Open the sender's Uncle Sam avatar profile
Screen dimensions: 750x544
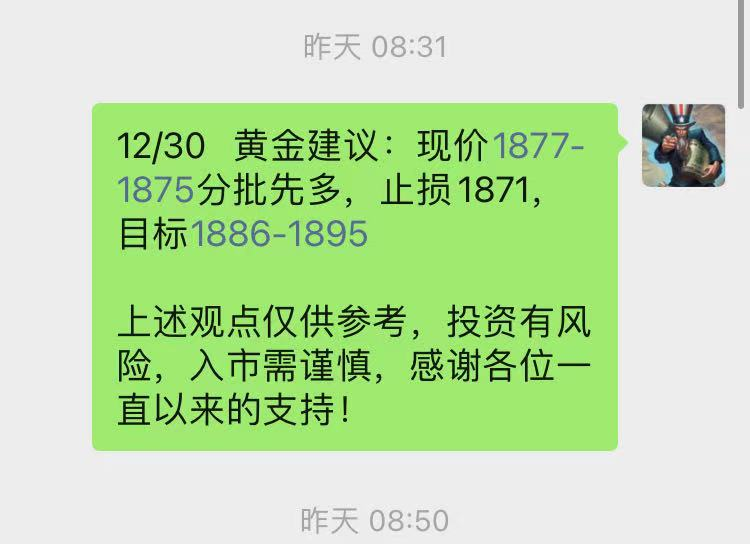pyautogui.click(x=683, y=145)
